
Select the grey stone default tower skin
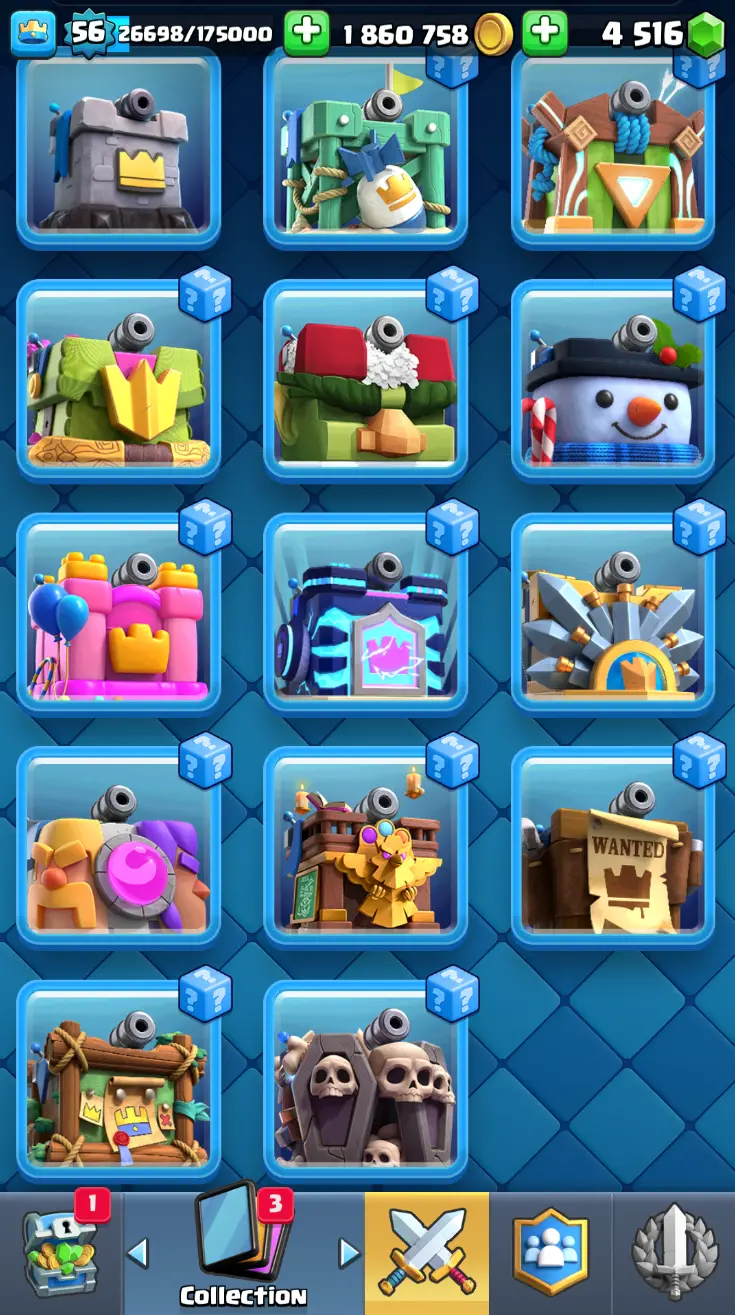(x=118, y=148)
